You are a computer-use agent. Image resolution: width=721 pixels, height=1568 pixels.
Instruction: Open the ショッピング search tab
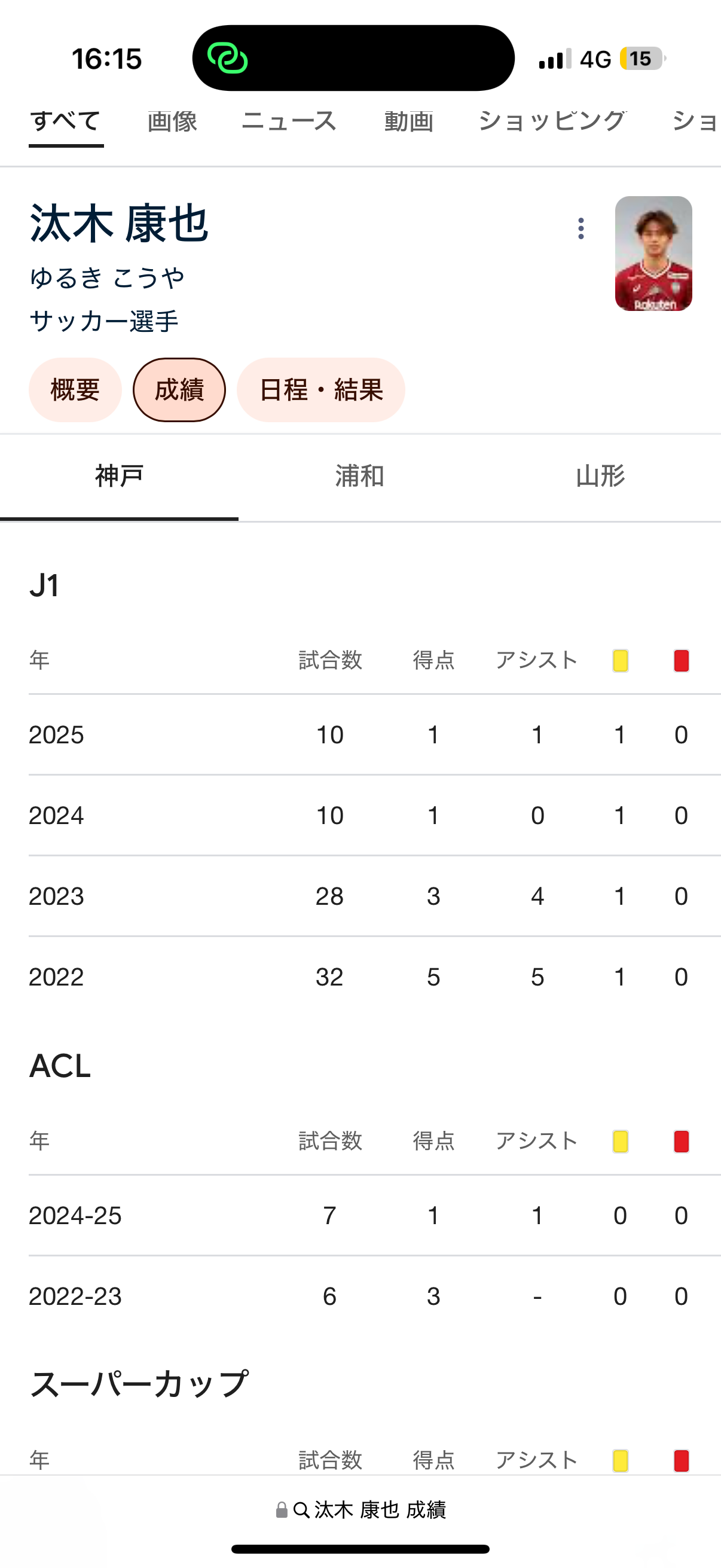click(551, 121)
